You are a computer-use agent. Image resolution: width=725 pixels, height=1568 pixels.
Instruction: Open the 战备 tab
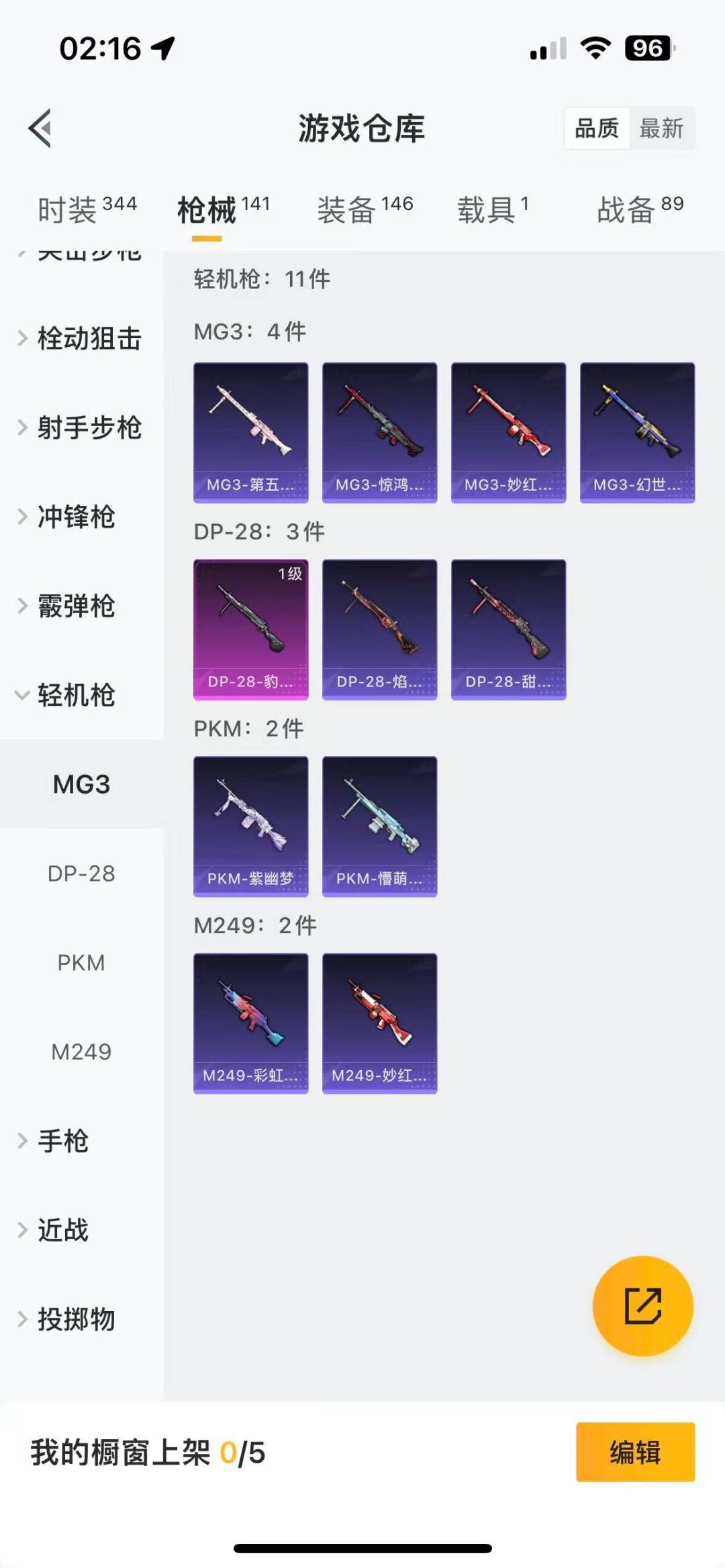(x=640, y=209)
